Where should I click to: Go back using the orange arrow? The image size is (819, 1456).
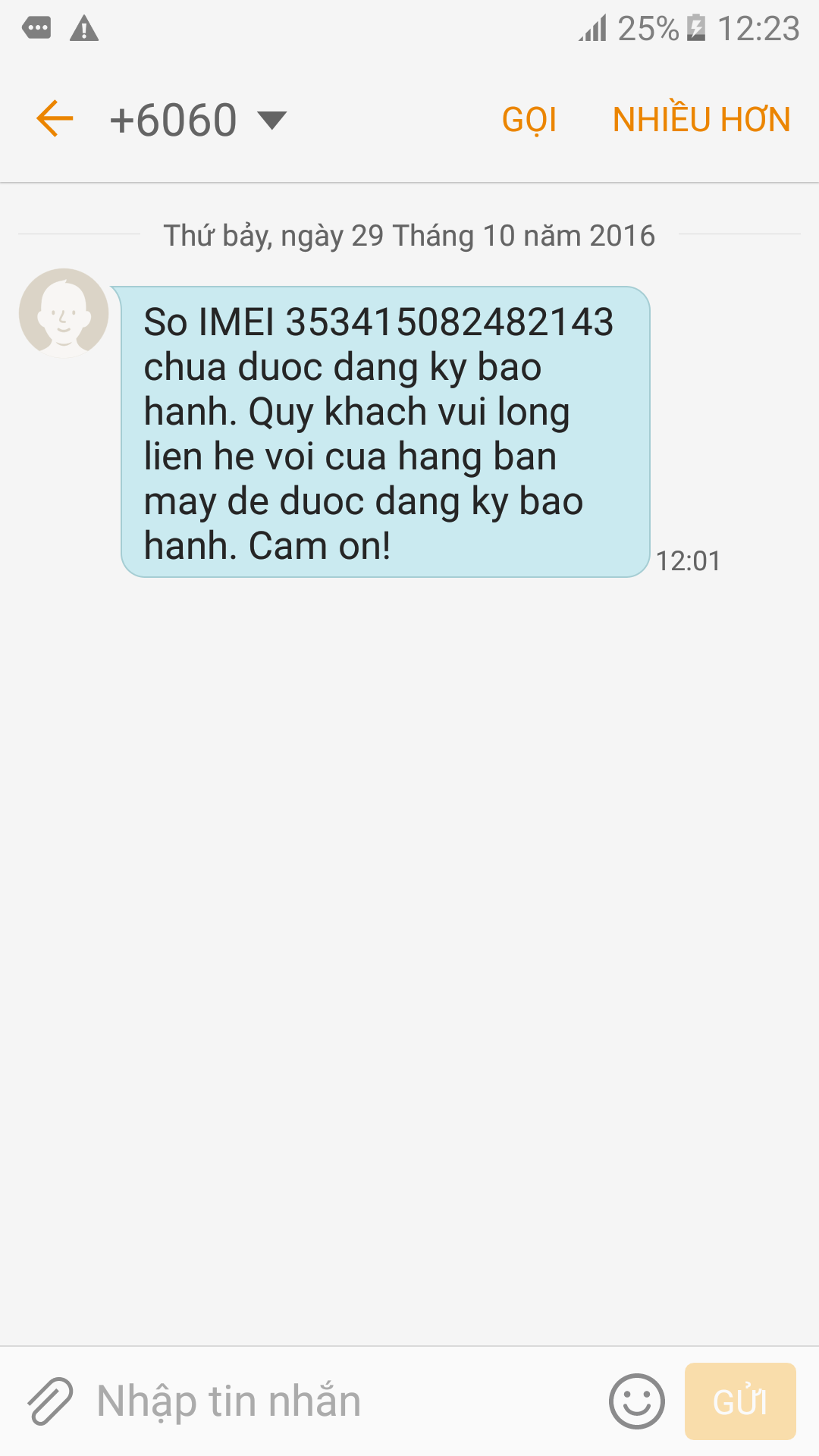pyautogui.click(x=55, y=119)
